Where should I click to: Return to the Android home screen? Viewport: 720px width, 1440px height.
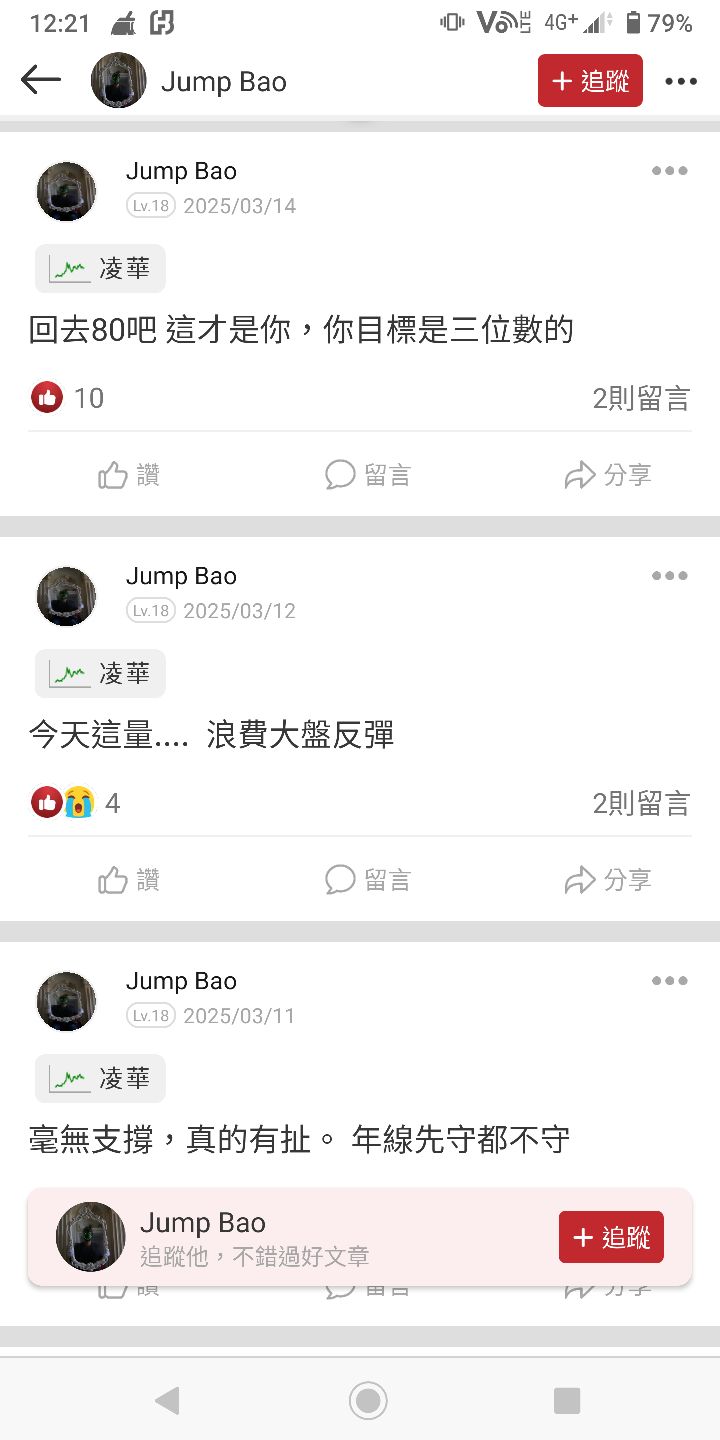click(368, 1401)
